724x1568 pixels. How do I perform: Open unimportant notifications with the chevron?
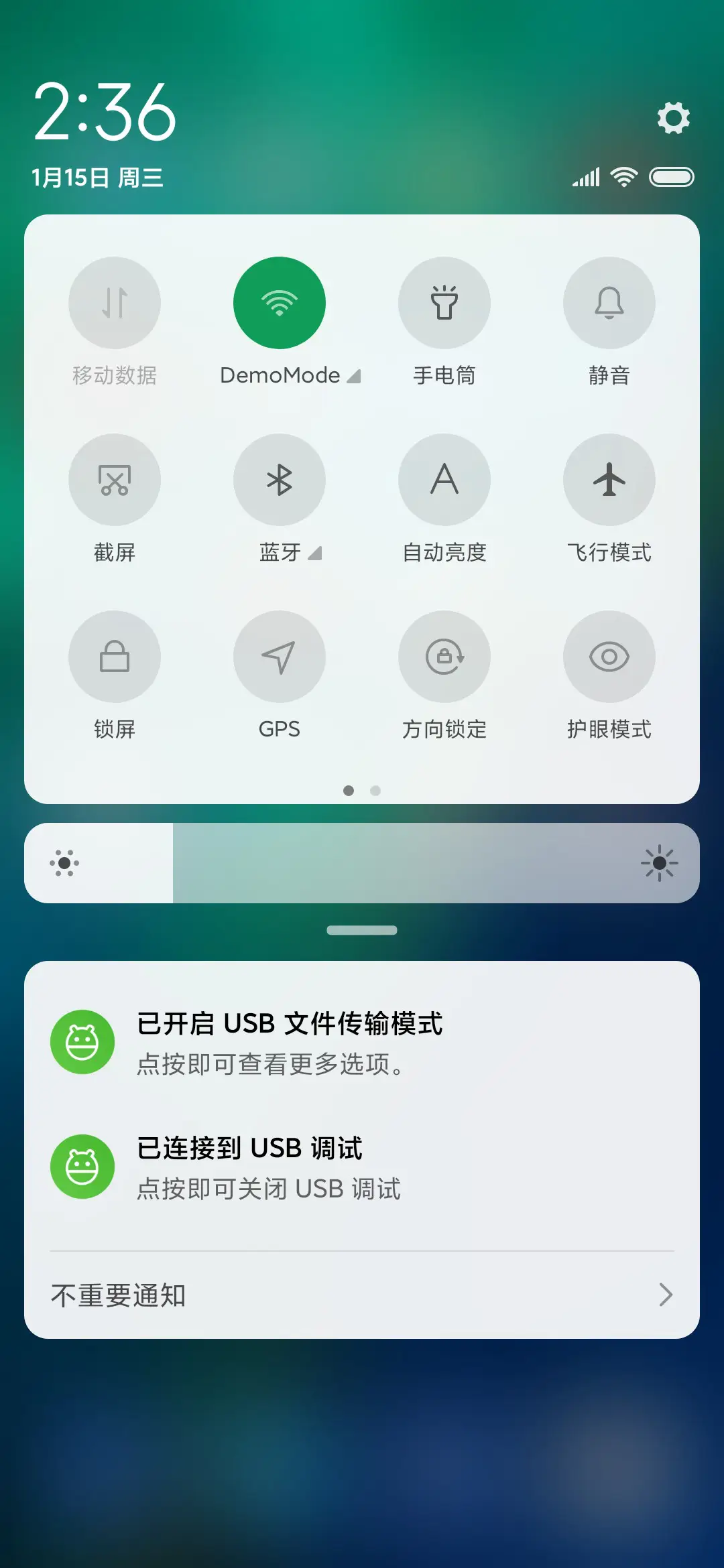665,1295
